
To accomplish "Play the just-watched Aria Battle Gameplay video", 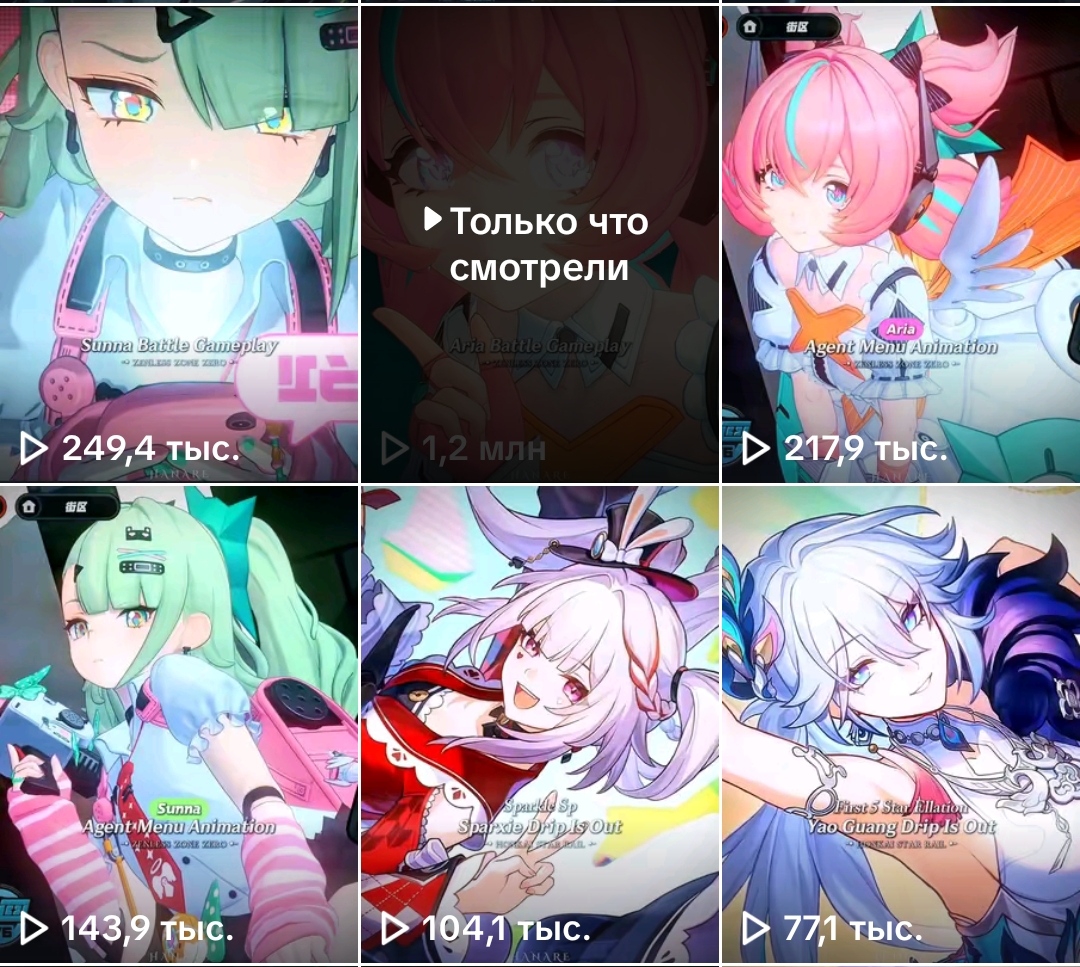I will pos(540,243).
